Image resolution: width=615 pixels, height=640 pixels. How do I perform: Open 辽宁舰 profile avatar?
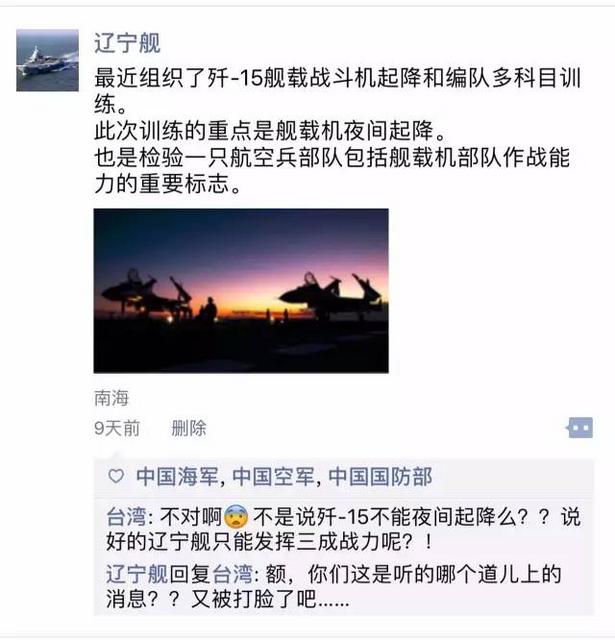[x=47, y=60]
